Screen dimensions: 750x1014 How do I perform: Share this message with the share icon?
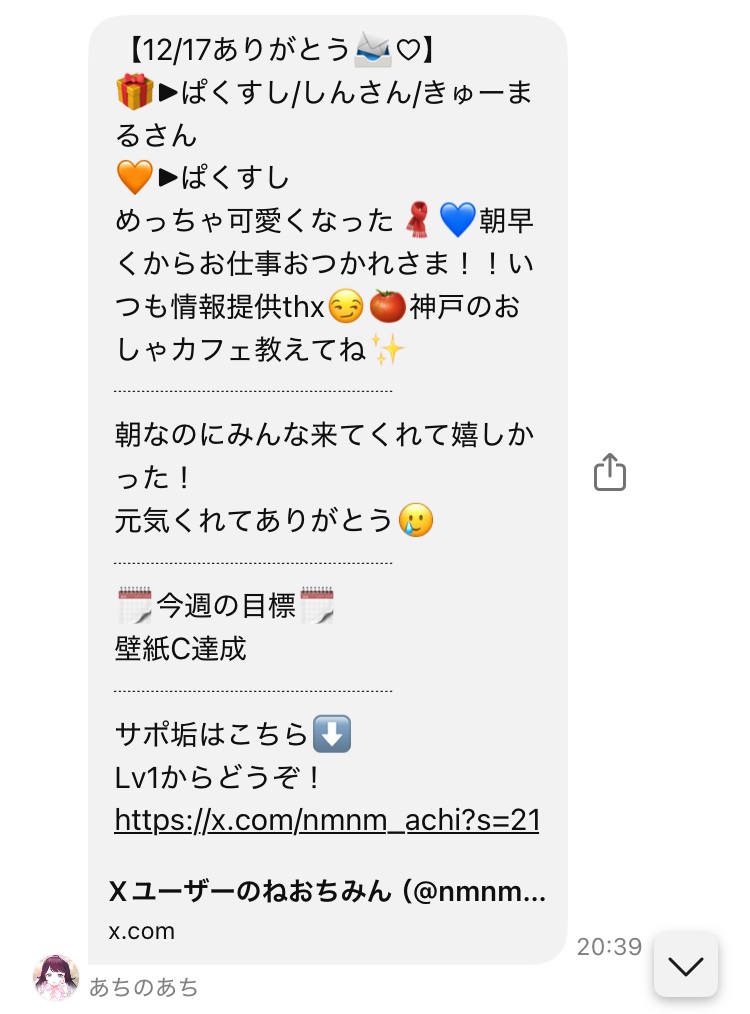pos(609,472)
